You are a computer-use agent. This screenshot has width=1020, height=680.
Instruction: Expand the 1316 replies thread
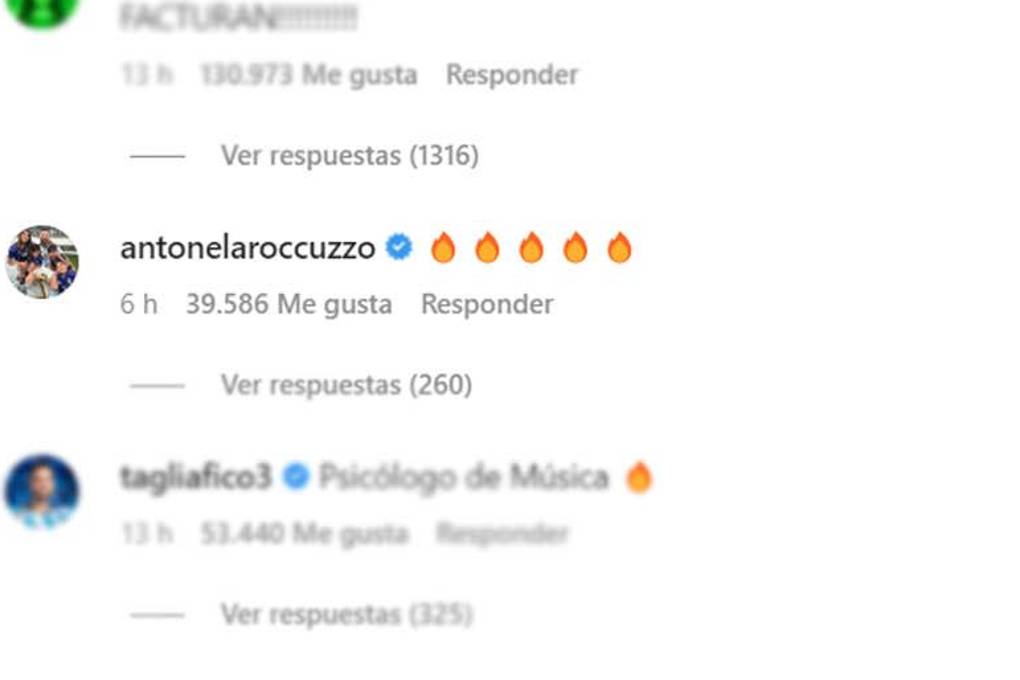[x=349, y=156]
